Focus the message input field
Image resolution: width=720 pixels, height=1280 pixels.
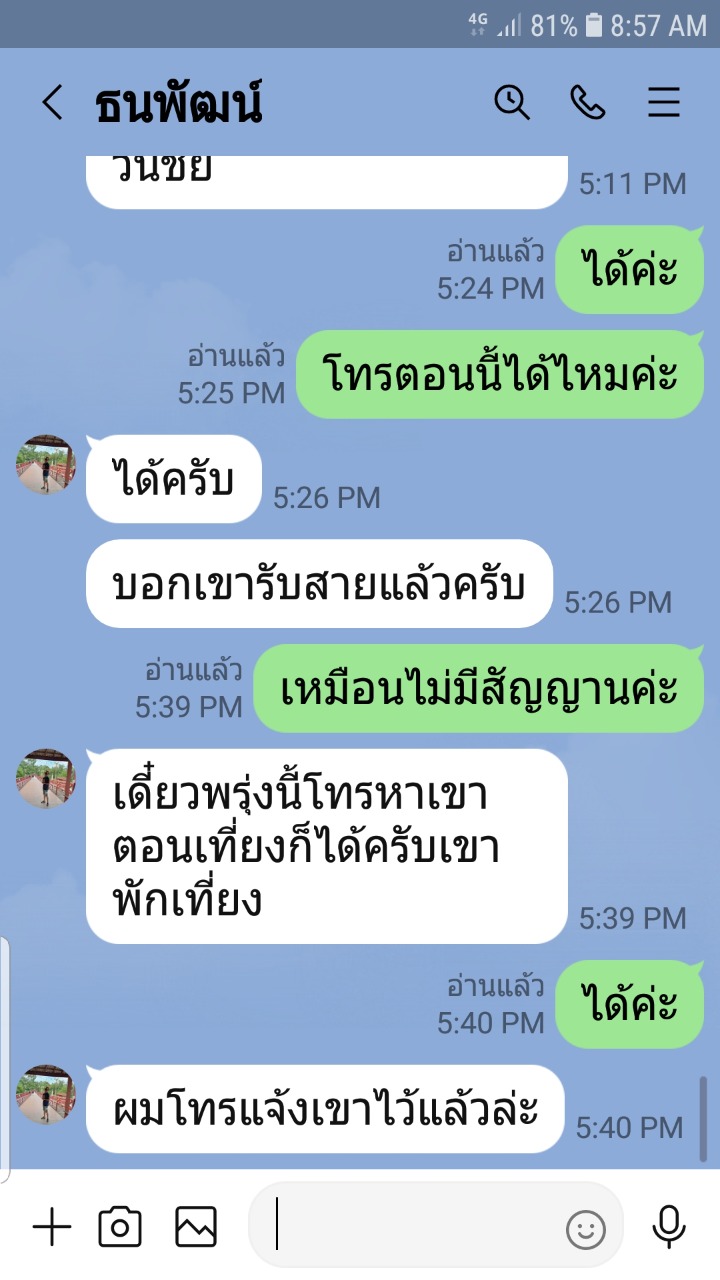tap(416, 1225)
